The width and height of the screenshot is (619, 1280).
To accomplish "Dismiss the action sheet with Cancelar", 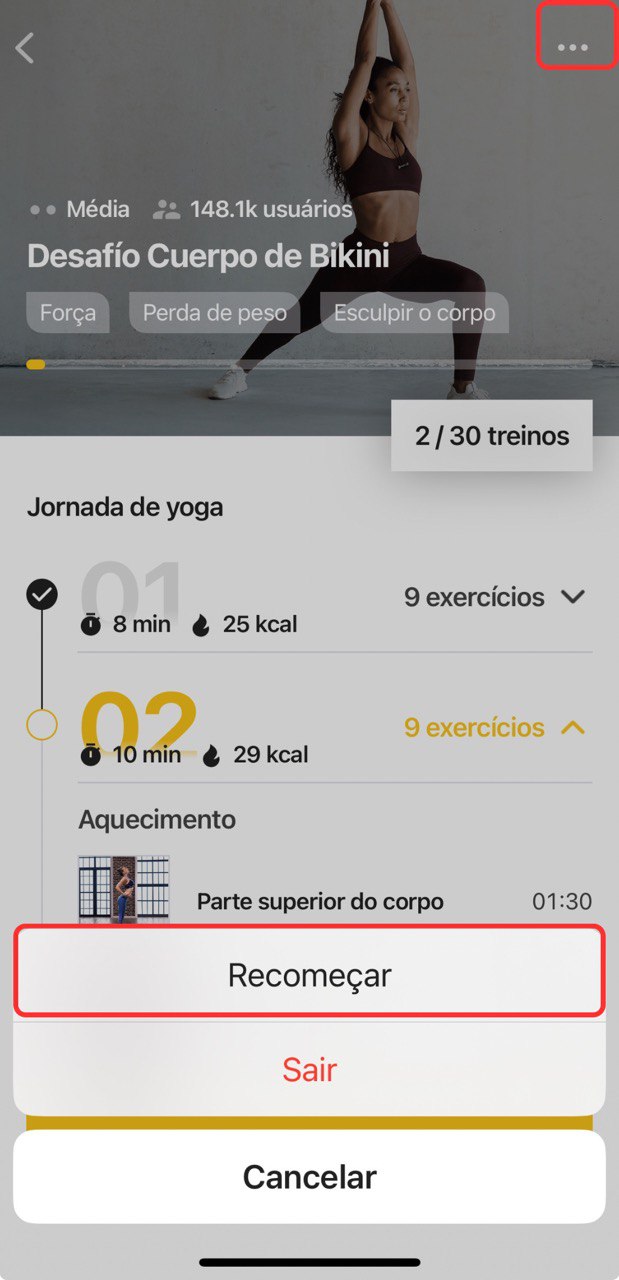I will click(x=309, y=1177).
